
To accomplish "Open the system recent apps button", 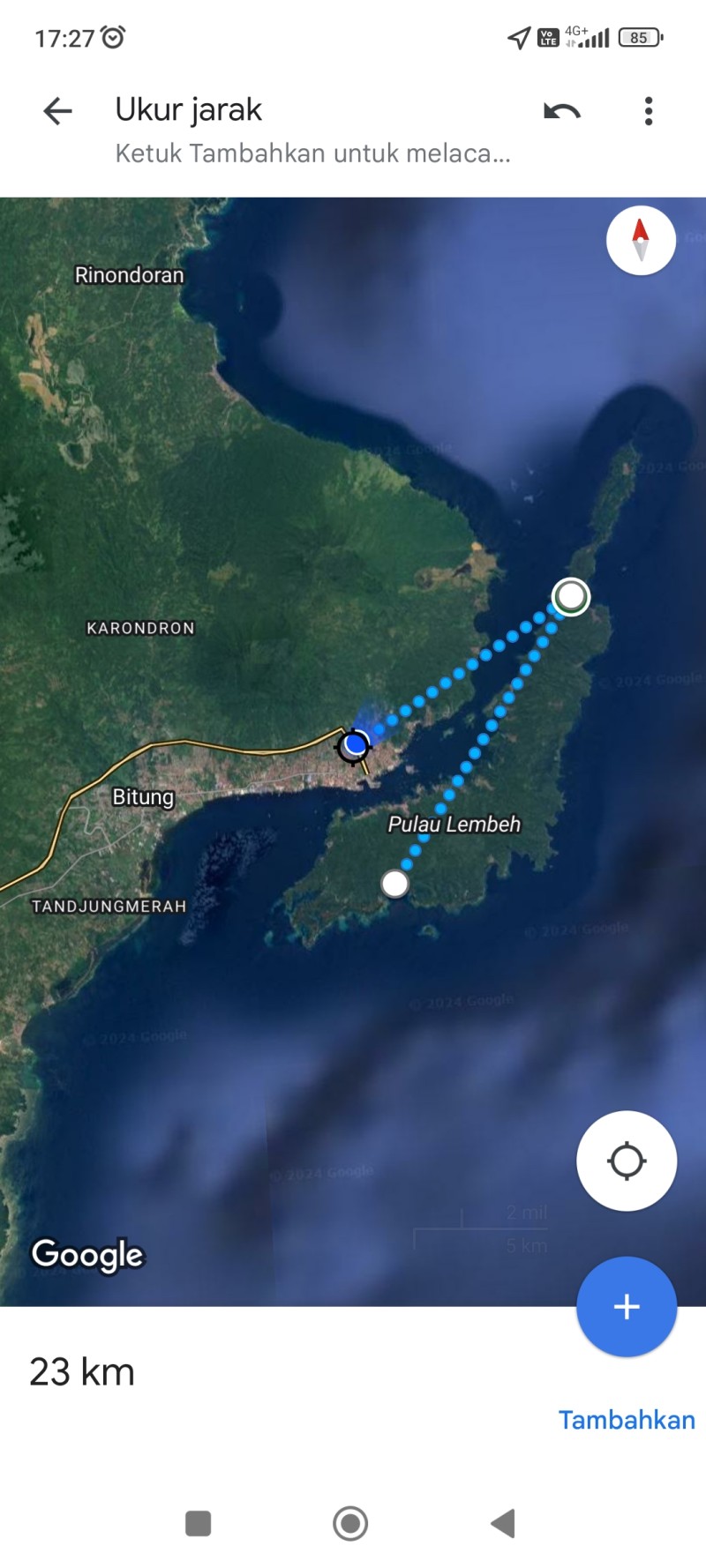I will click(x=199, y=1523).
